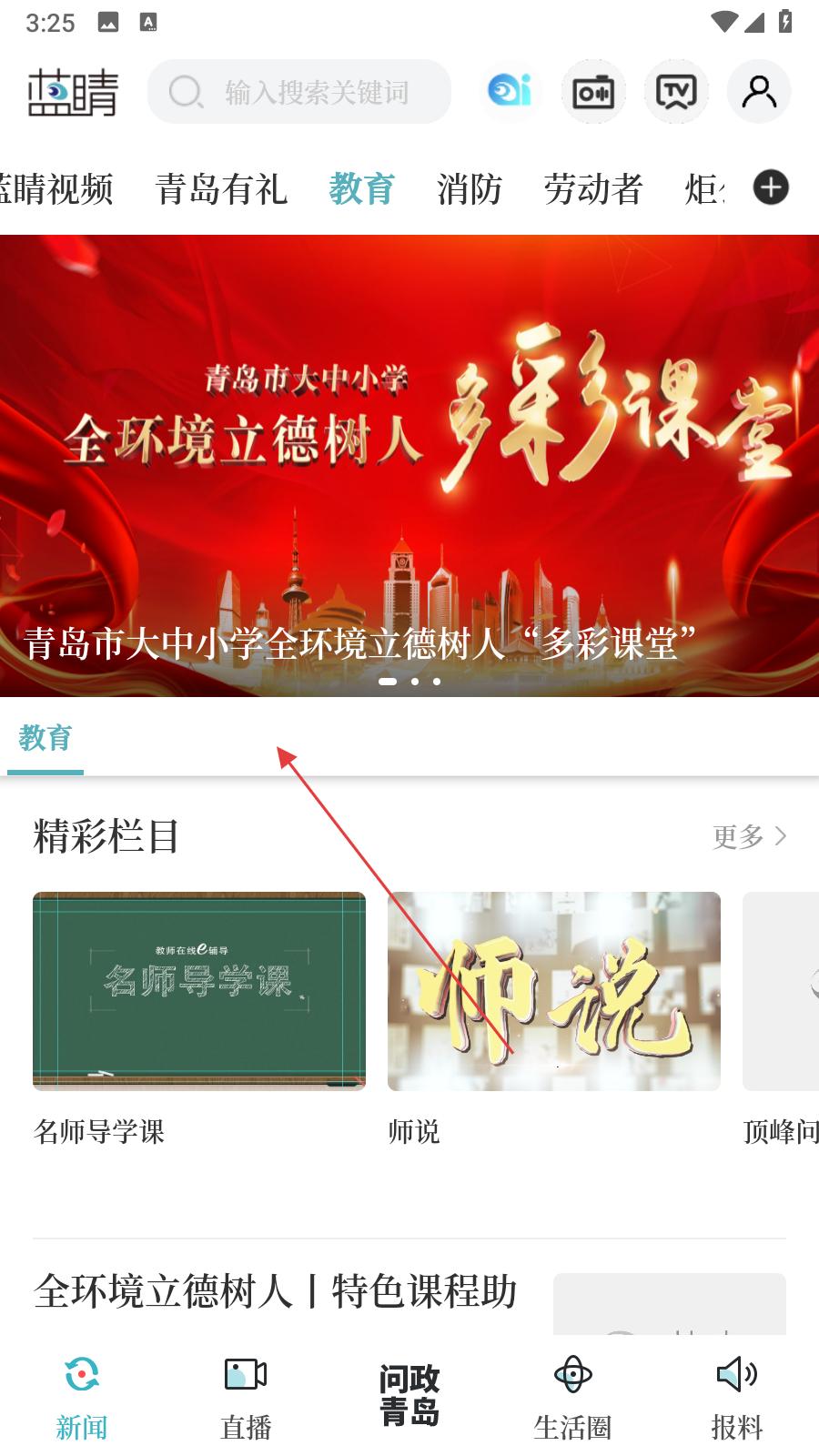Open the user profile icon
This screenshot has width=819, height=1456.
759,92
